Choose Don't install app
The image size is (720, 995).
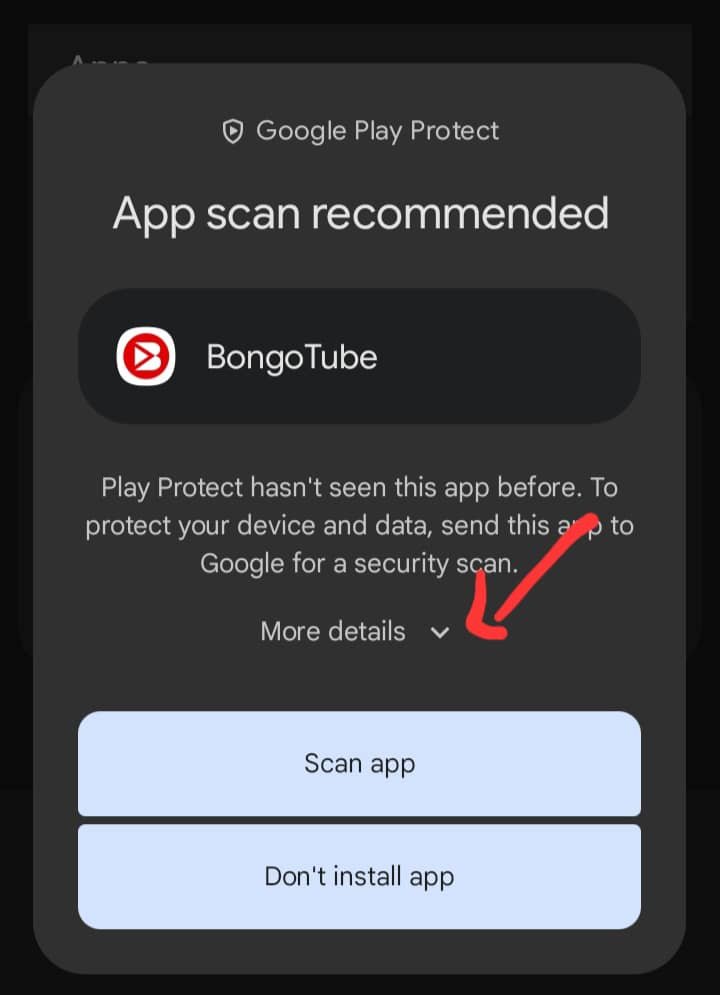[359, 877]
